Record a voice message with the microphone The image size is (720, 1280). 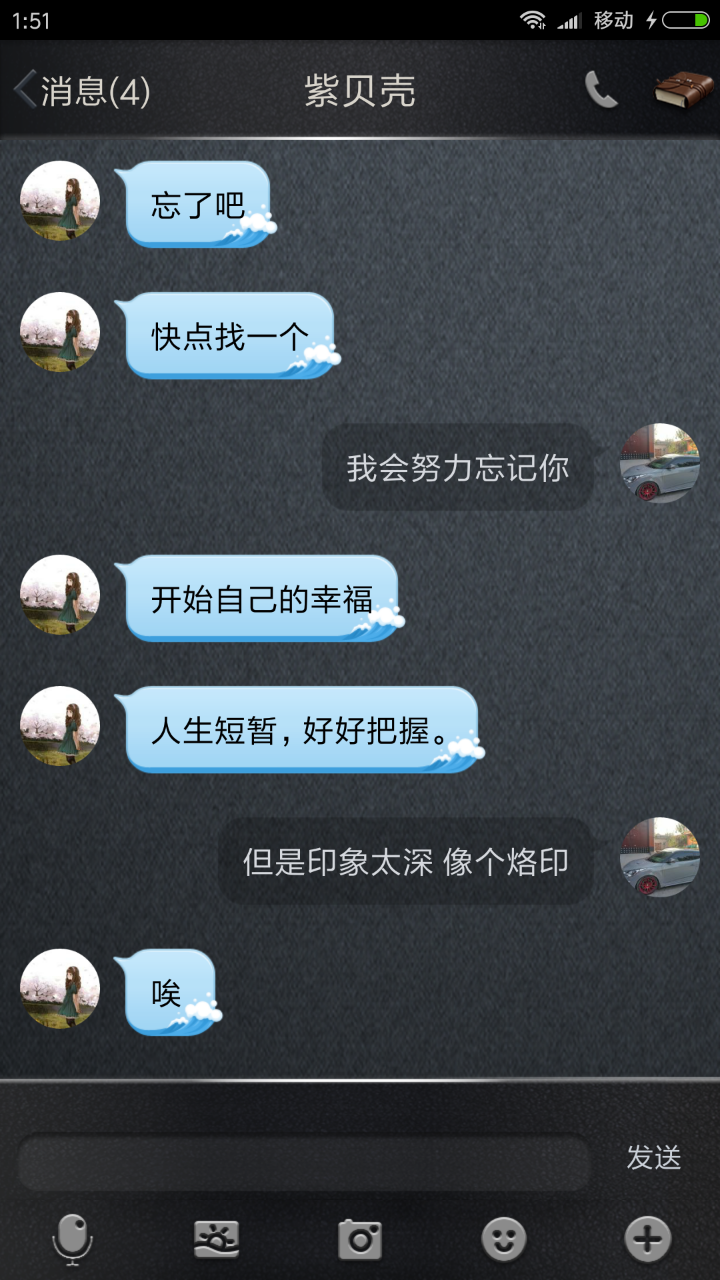(72, 1240)
